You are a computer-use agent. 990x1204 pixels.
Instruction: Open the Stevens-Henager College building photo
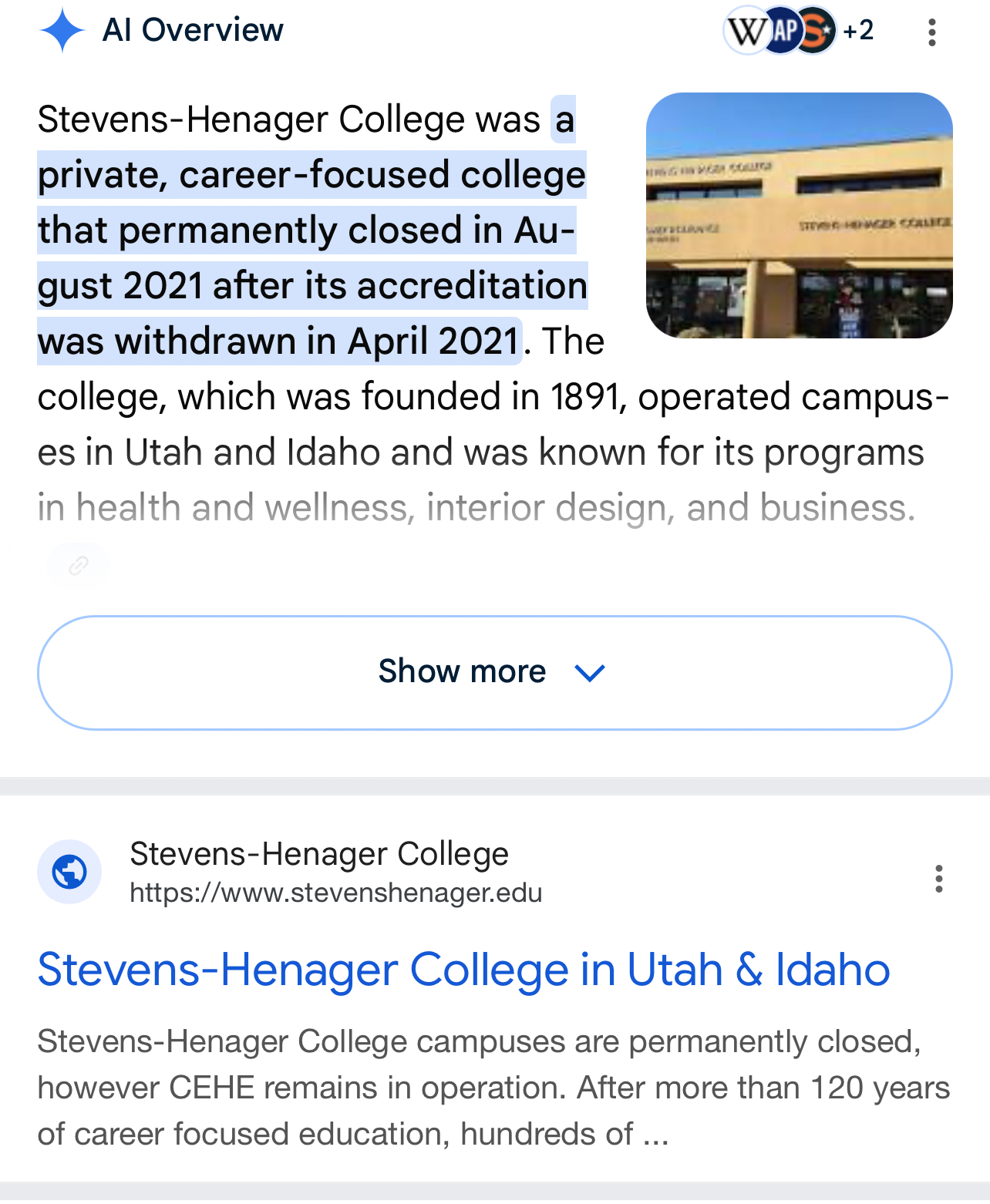[799, 215]
